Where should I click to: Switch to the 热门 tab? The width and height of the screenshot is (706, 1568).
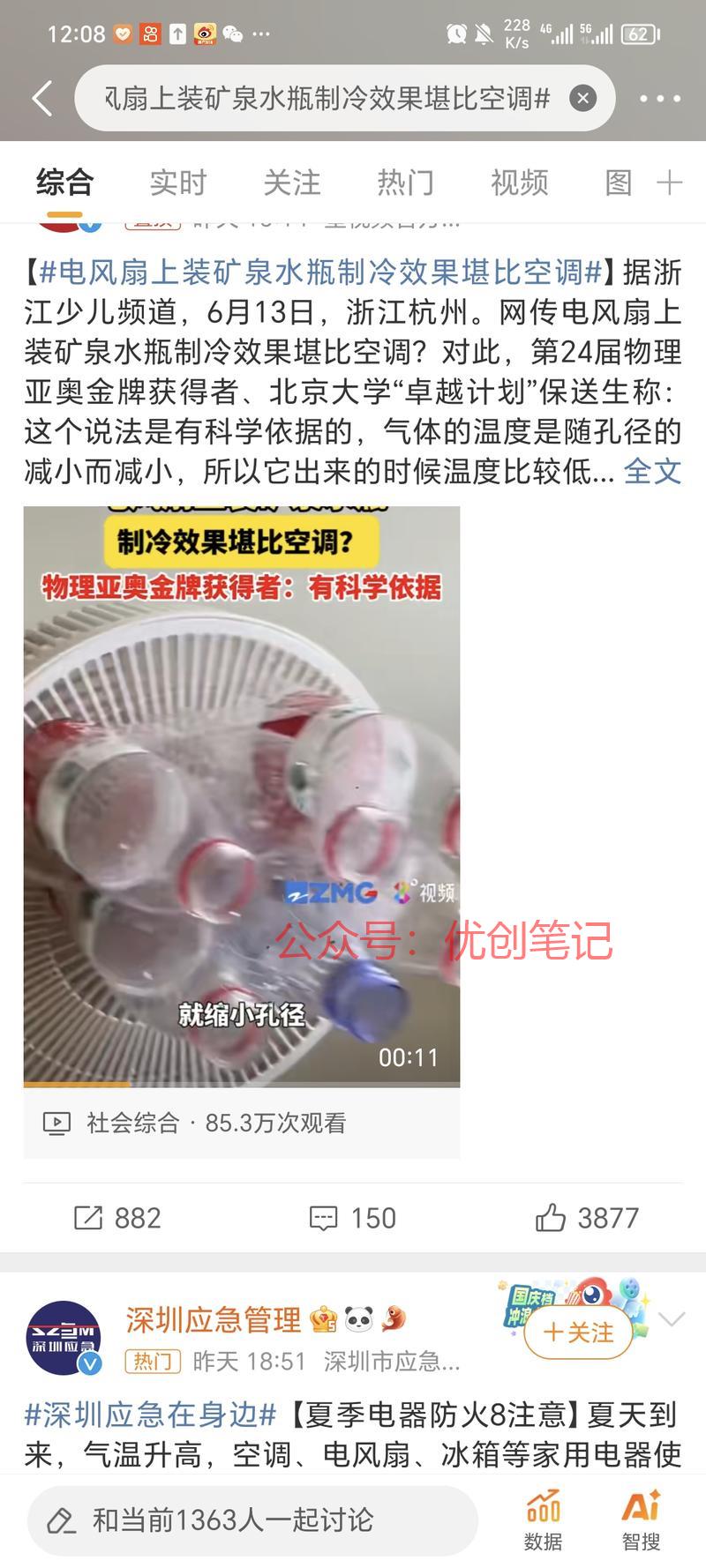(x=405, y=183)
